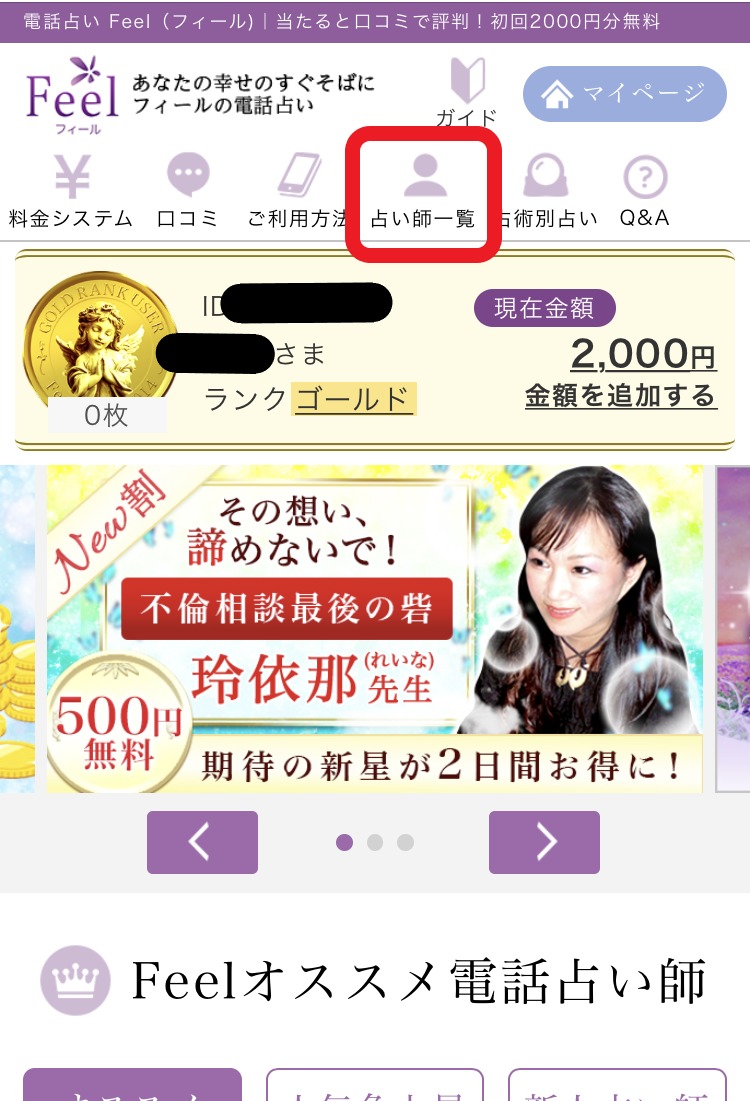This screenshot has height=1101, width=750.
Task: Open ご利用方法 usage instructions
Action: 298,192
